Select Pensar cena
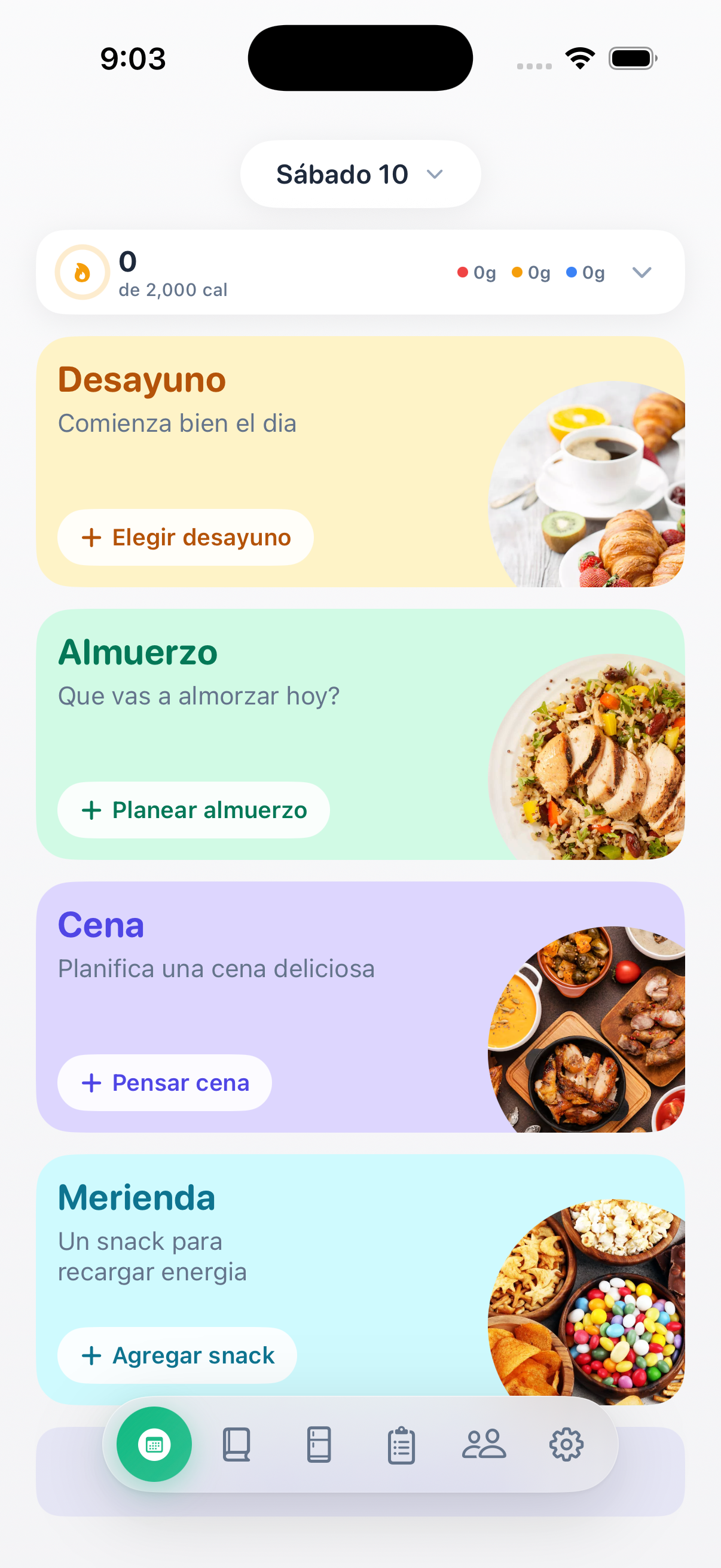Image resolution: width=721 pixels, height=1568 pixels. [x=164, y=1083]
